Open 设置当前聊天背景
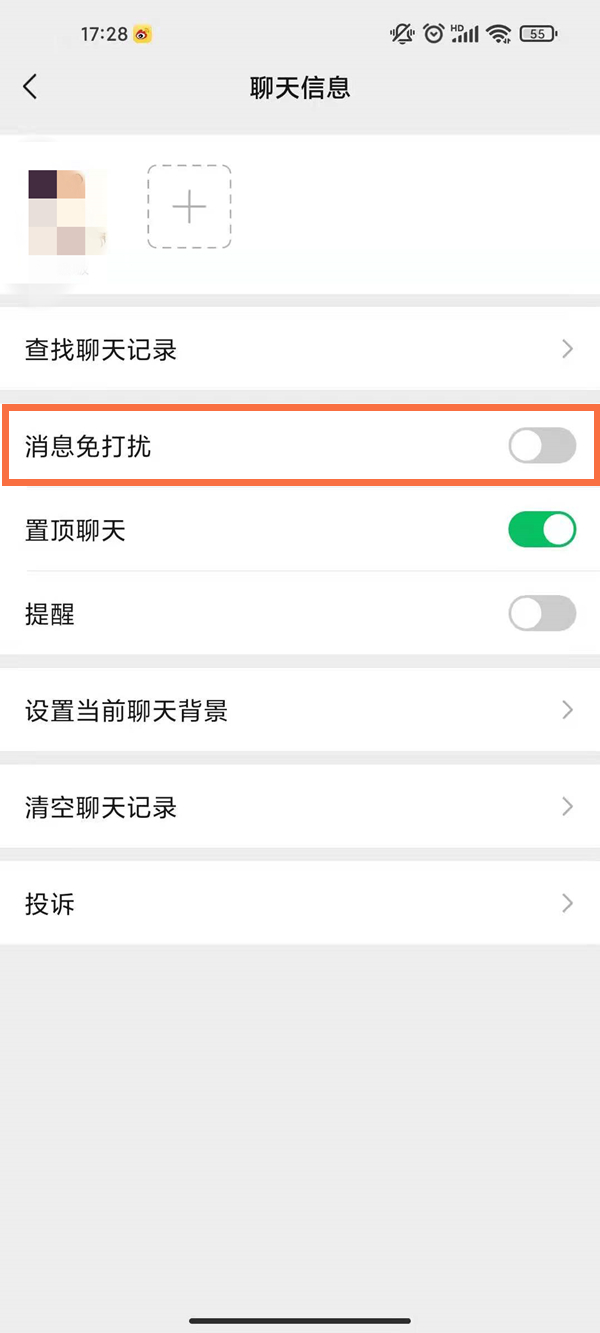The height and width of the screenshot is (1333, 600). pyautogui.click(x=300, y=711)
